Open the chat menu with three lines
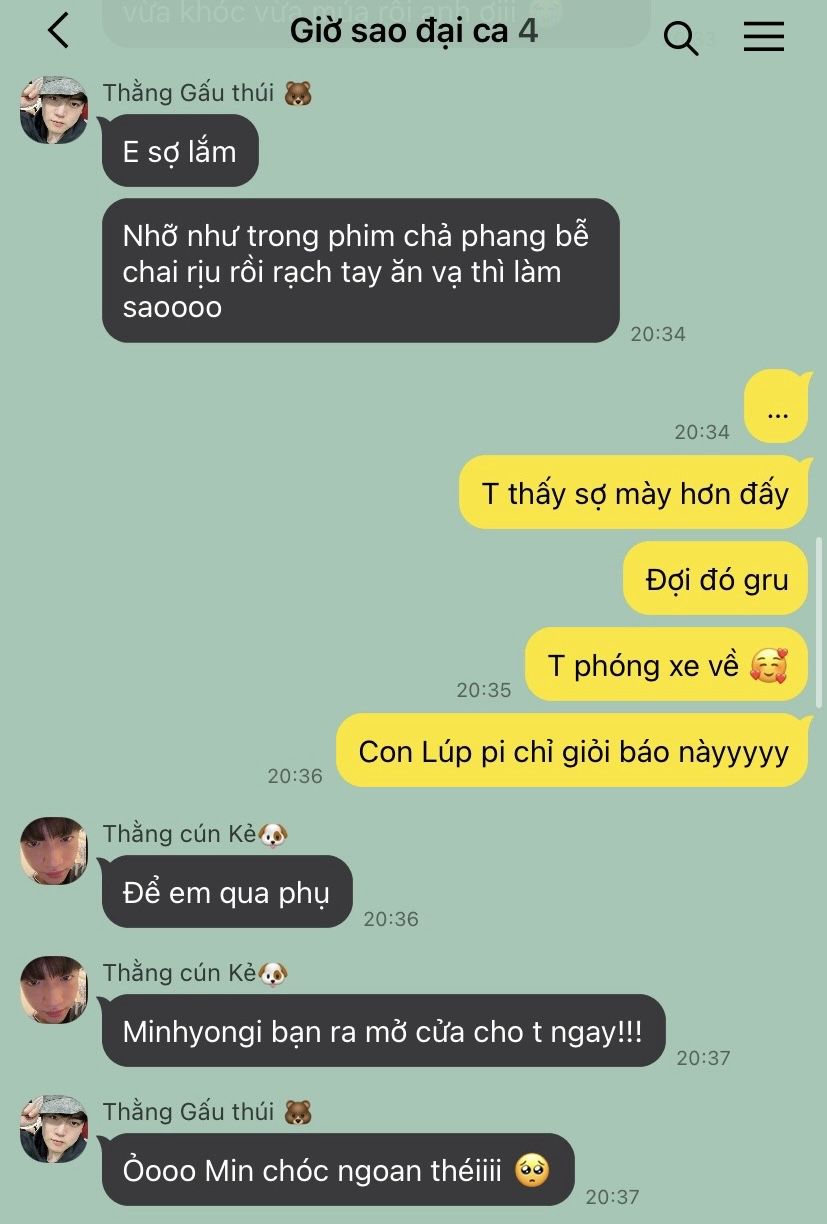The height and width of the screenshot is (1224, 827). [764, 37]
